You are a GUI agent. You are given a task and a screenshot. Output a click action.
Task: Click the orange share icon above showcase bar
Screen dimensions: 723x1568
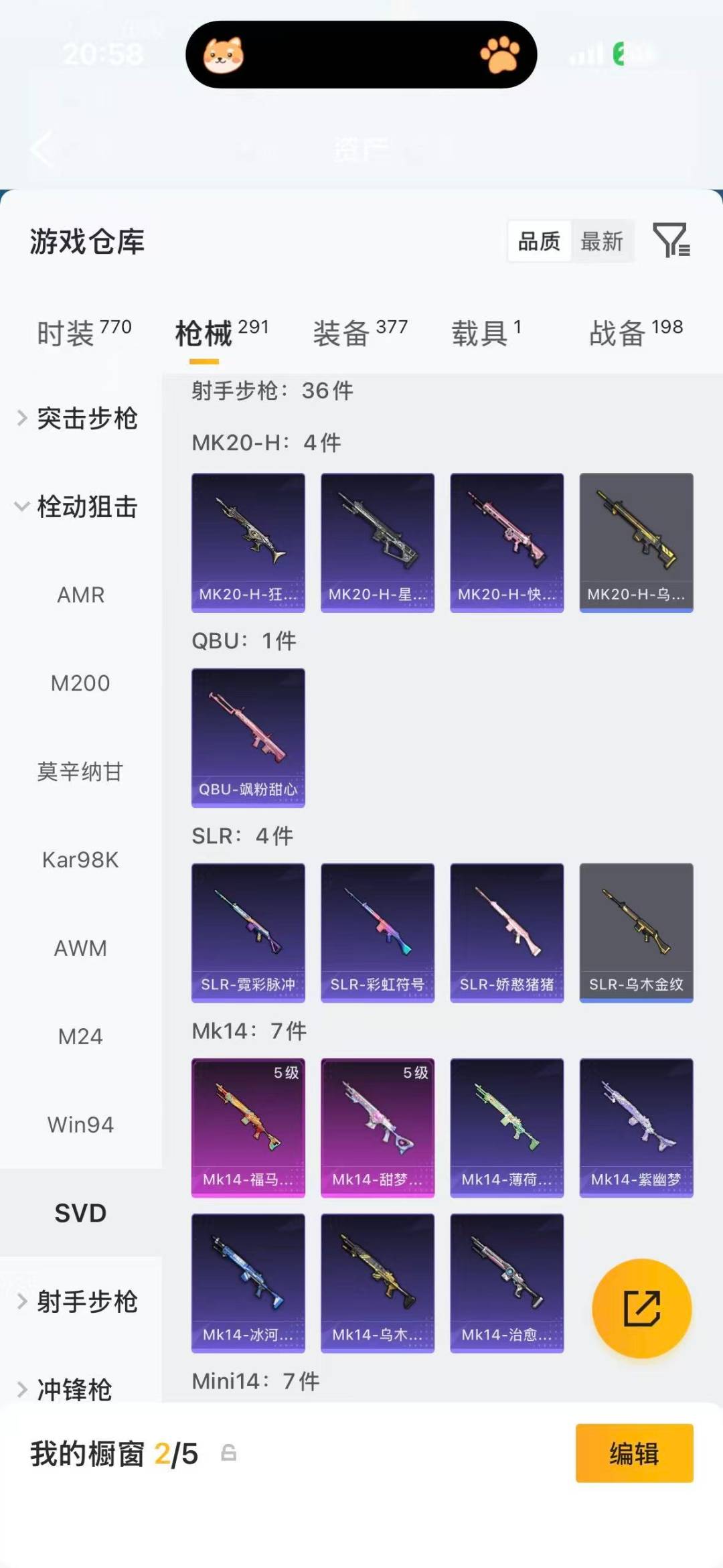tap(641, 1307)
